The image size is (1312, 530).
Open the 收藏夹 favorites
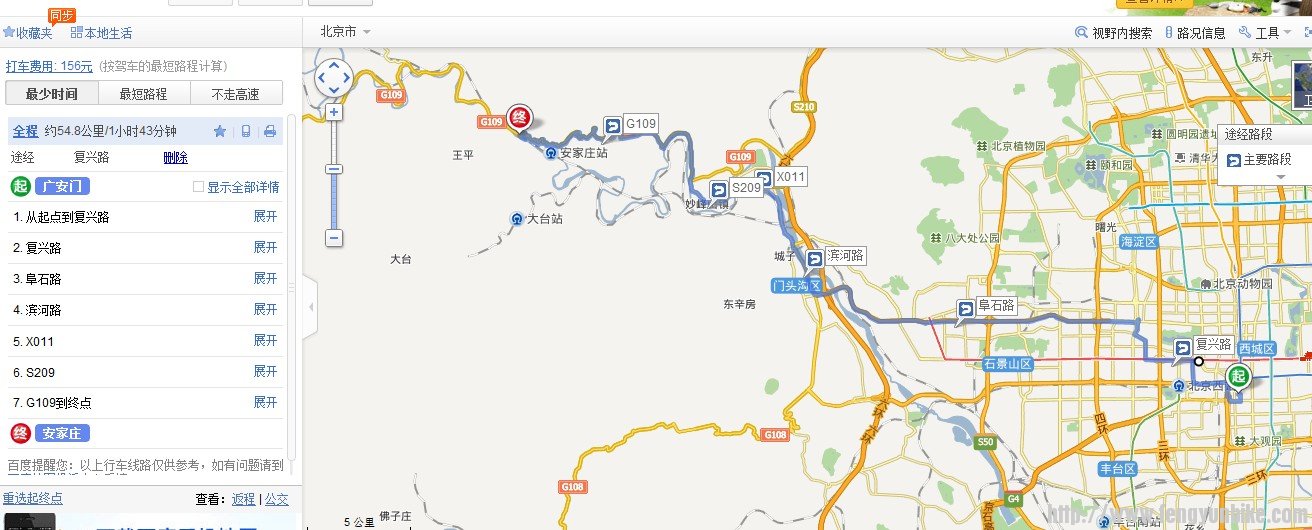pos(28,33)
